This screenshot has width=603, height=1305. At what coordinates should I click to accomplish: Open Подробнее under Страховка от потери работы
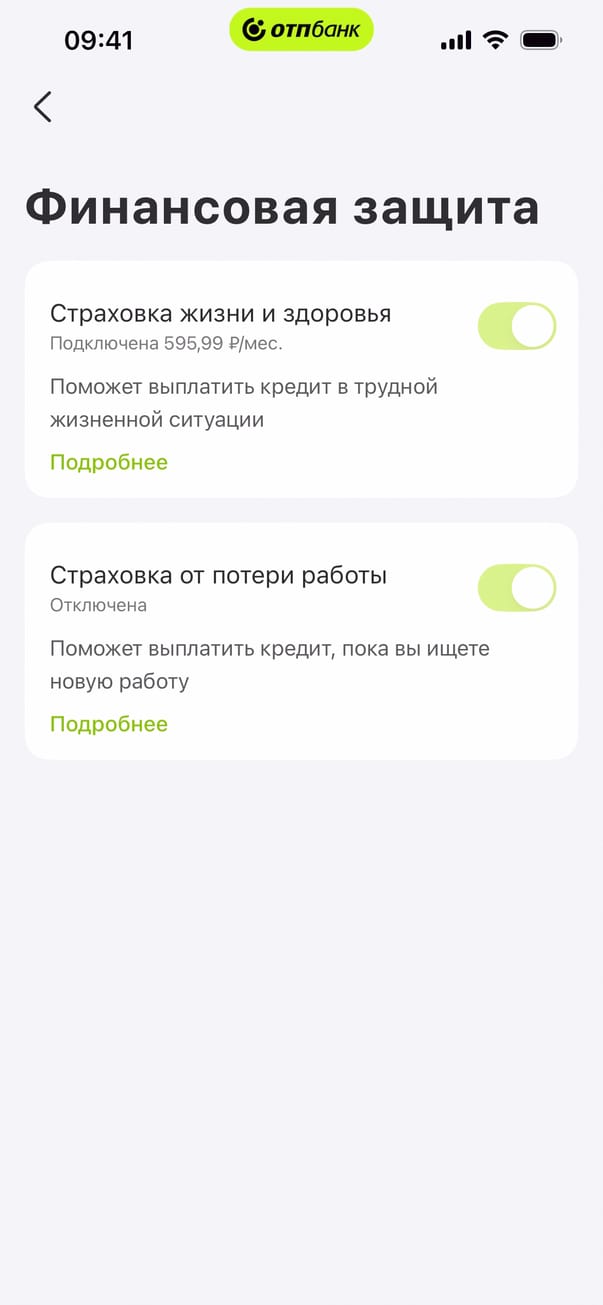[109, 724]
